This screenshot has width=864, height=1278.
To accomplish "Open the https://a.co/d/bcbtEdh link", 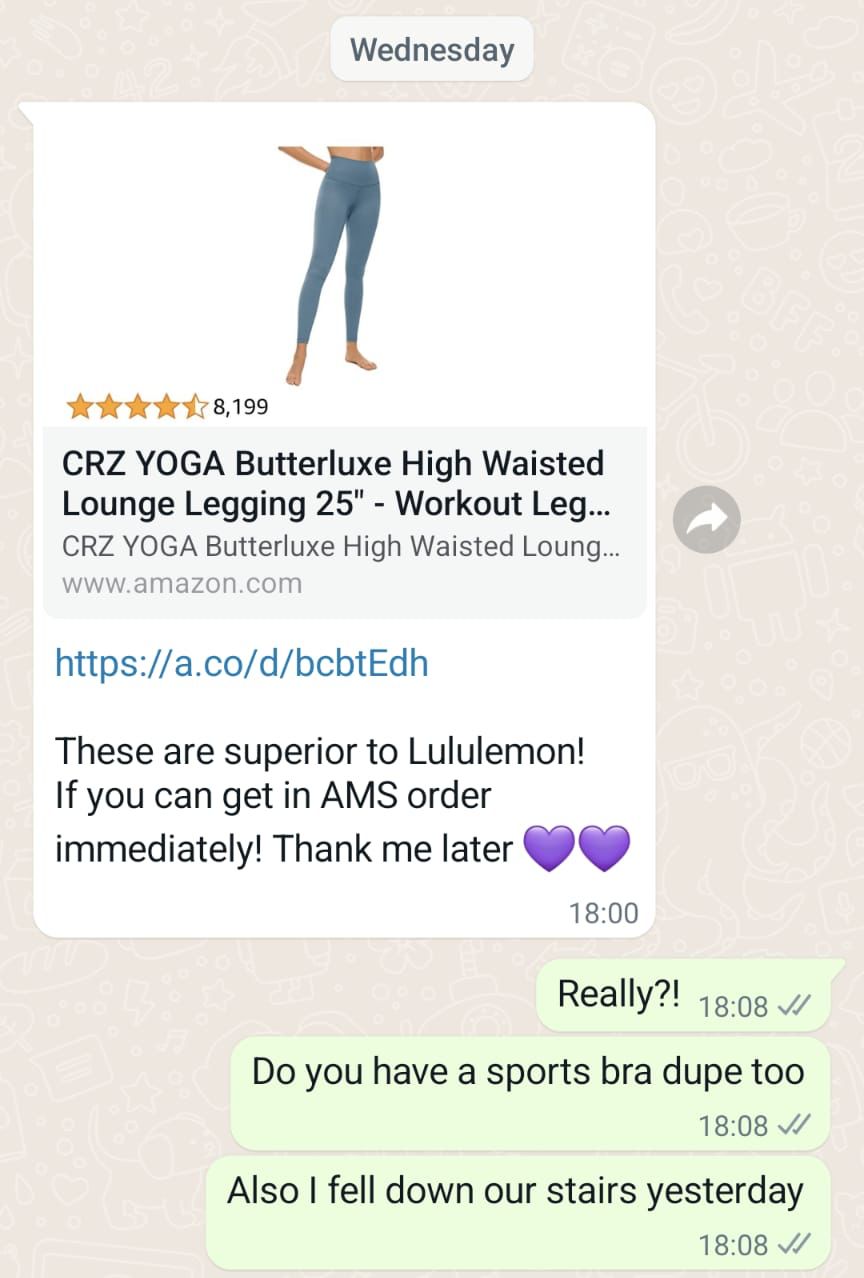I will click(x=241, y=662).
